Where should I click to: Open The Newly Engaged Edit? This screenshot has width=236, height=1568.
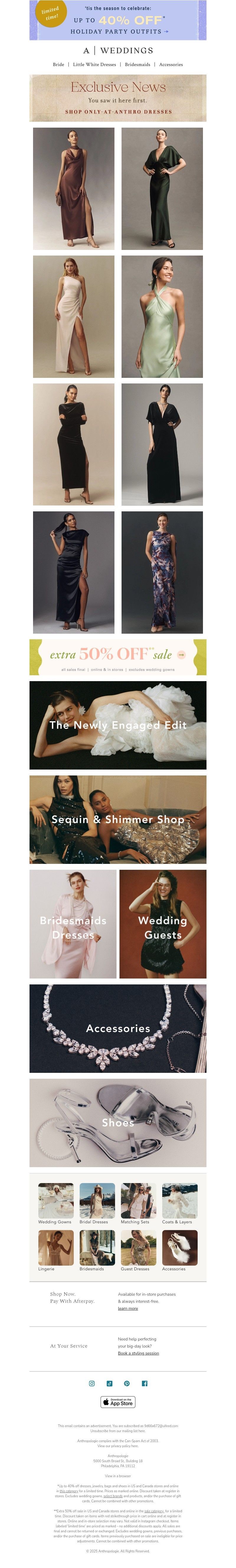[x=118, y=725]
